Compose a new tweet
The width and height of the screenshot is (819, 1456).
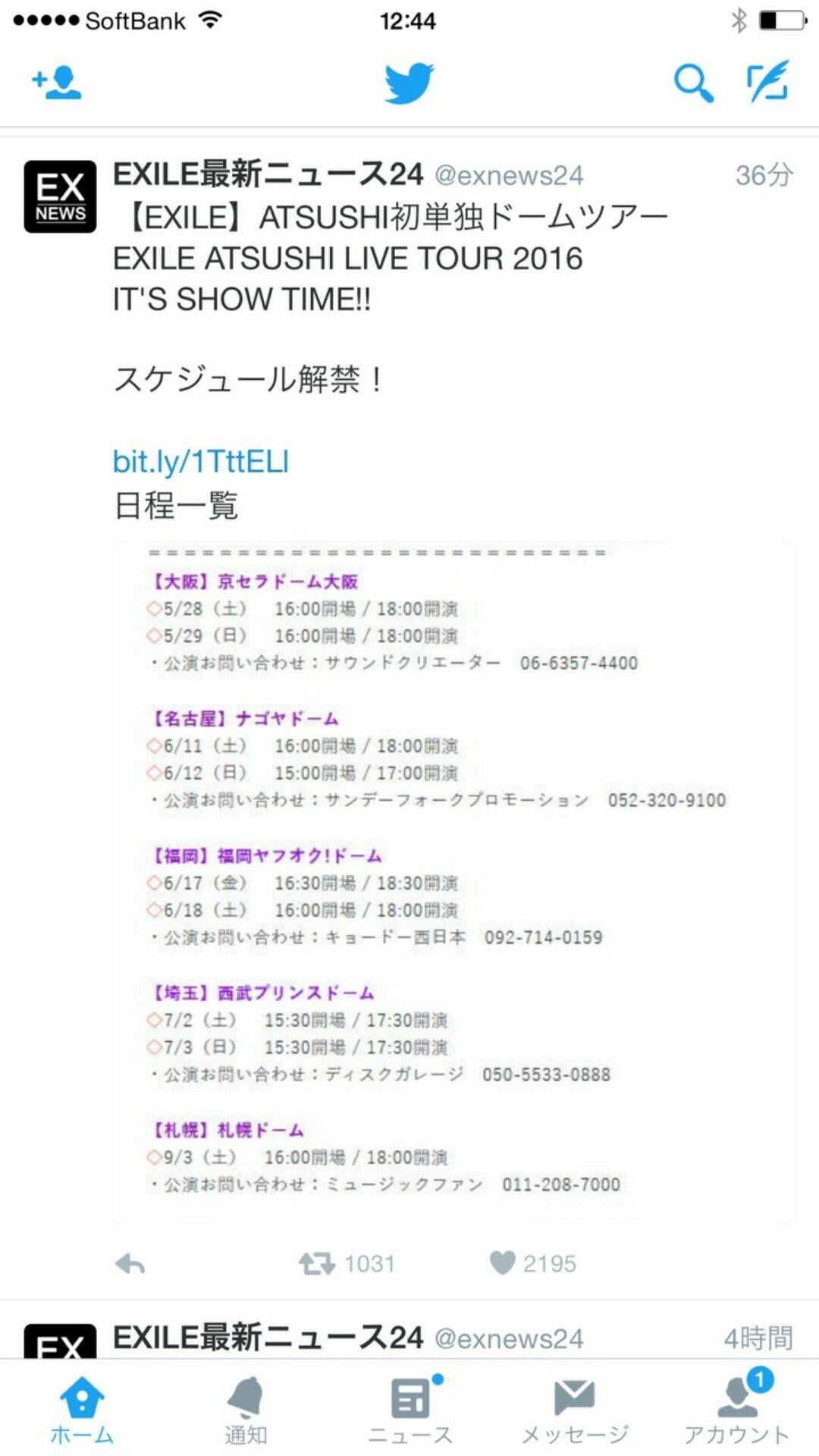coord(767,83)
